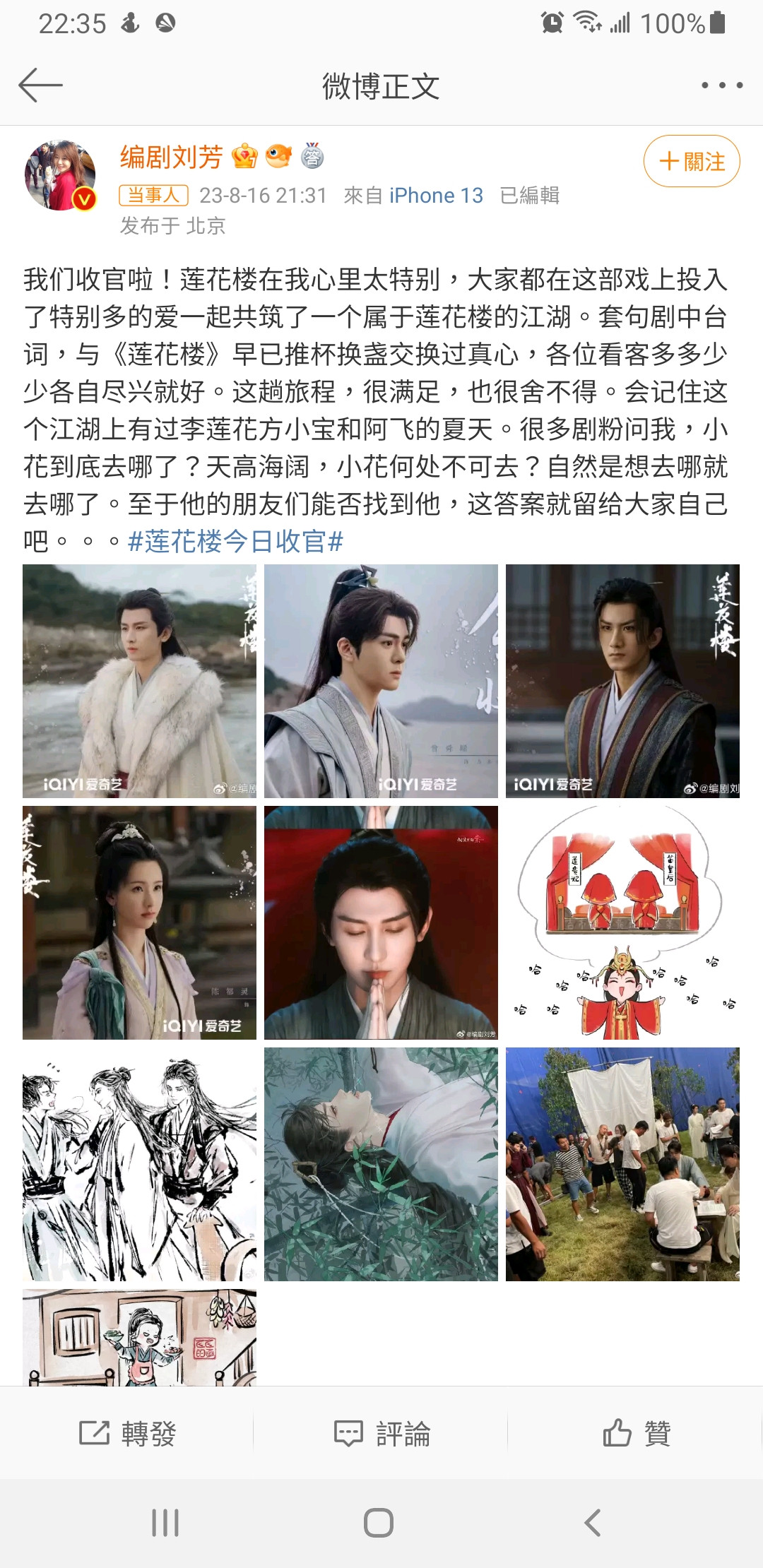Open the 编剧刘芳 username link
This screenshot has height=1568, width=763.
(x=172, y=157)
